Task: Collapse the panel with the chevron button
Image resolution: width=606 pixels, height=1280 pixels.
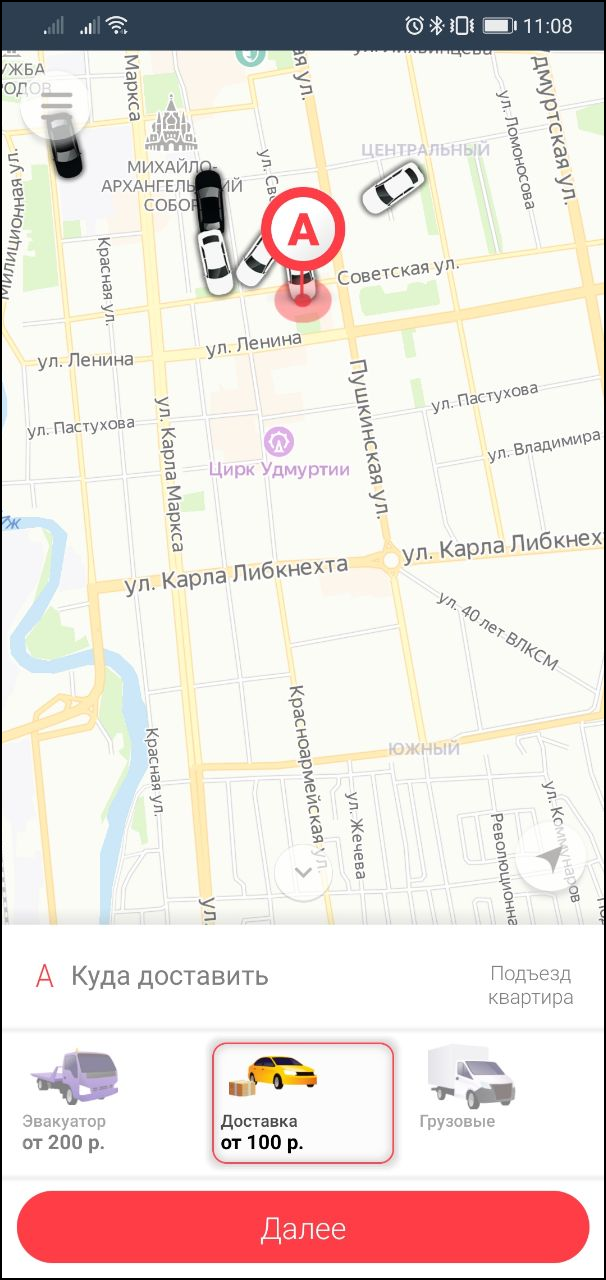Action: coord(303,872)
